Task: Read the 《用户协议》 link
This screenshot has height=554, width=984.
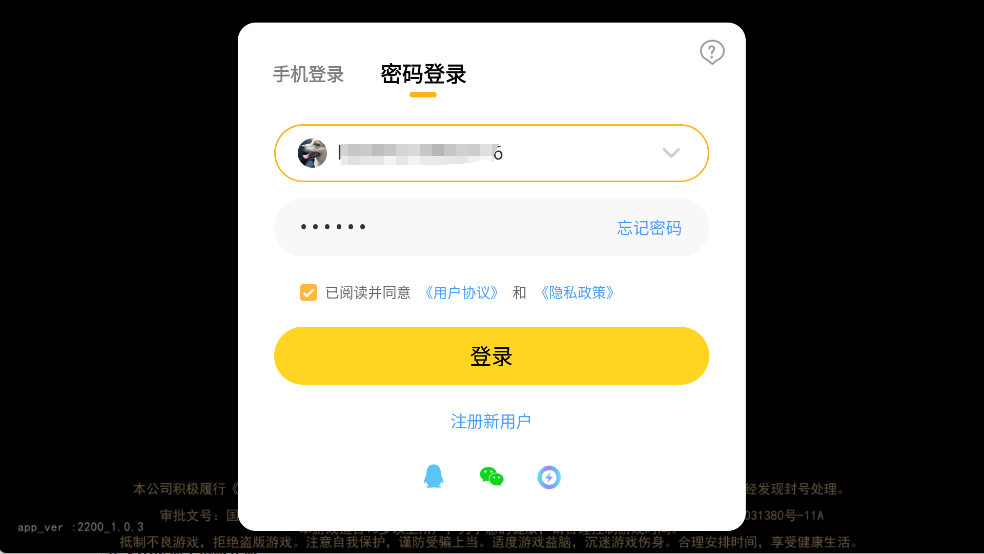Action: click(x=462, y=293)
